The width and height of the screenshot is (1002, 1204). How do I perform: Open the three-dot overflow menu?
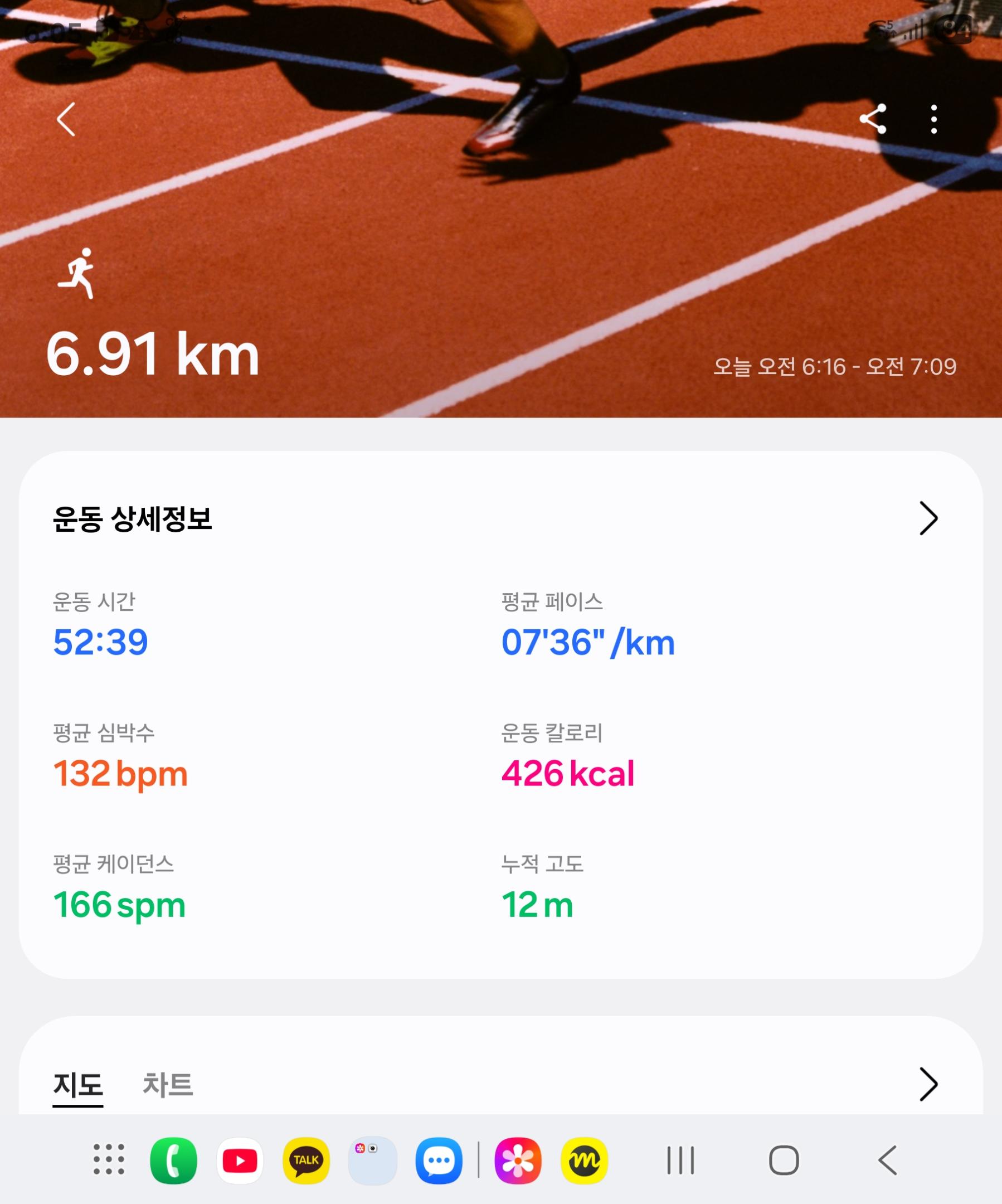[x=934, y=119]
